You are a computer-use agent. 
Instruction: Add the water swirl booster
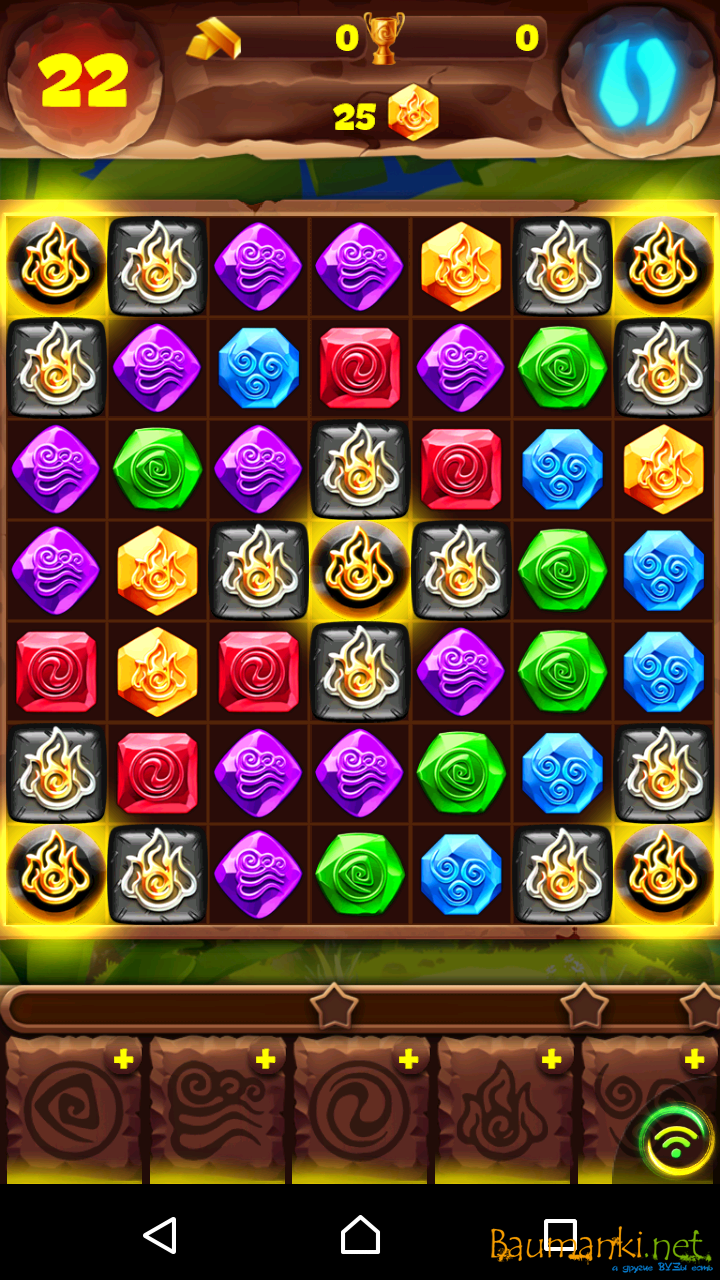pyautogui.click(x=408, y=1060)
